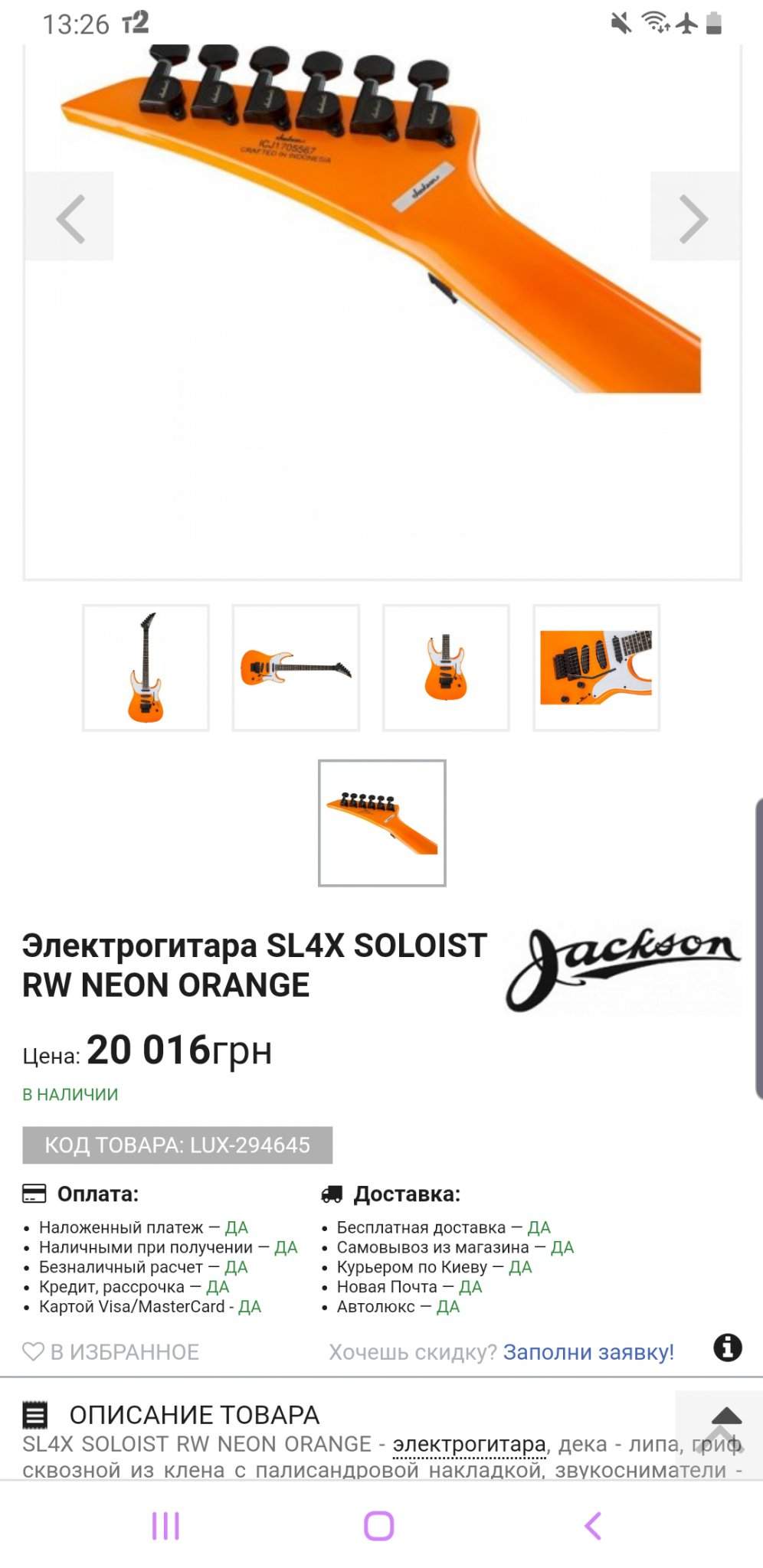
Task: Open the info icon beside discount link
Action: coord(727,1347)
